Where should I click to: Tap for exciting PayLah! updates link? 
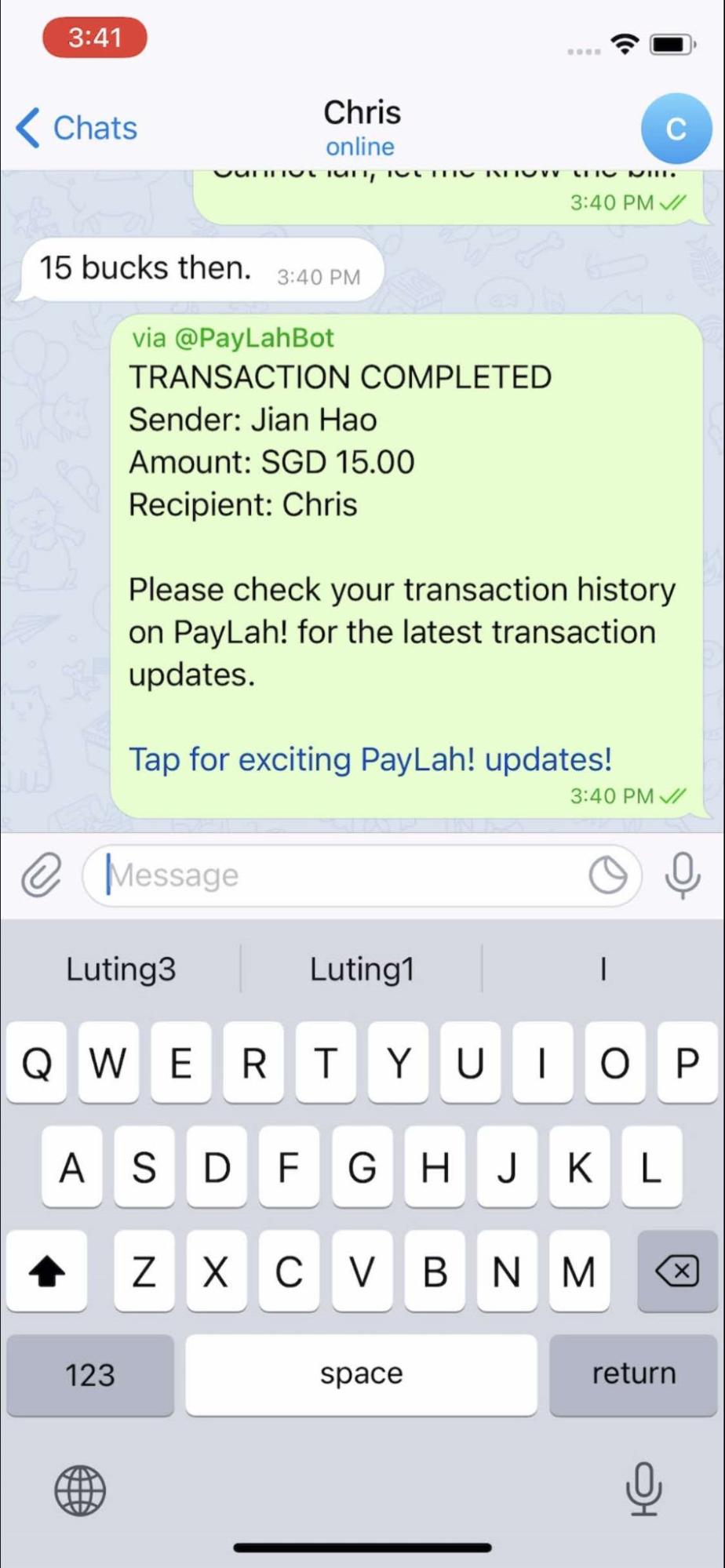coord(370,759)
